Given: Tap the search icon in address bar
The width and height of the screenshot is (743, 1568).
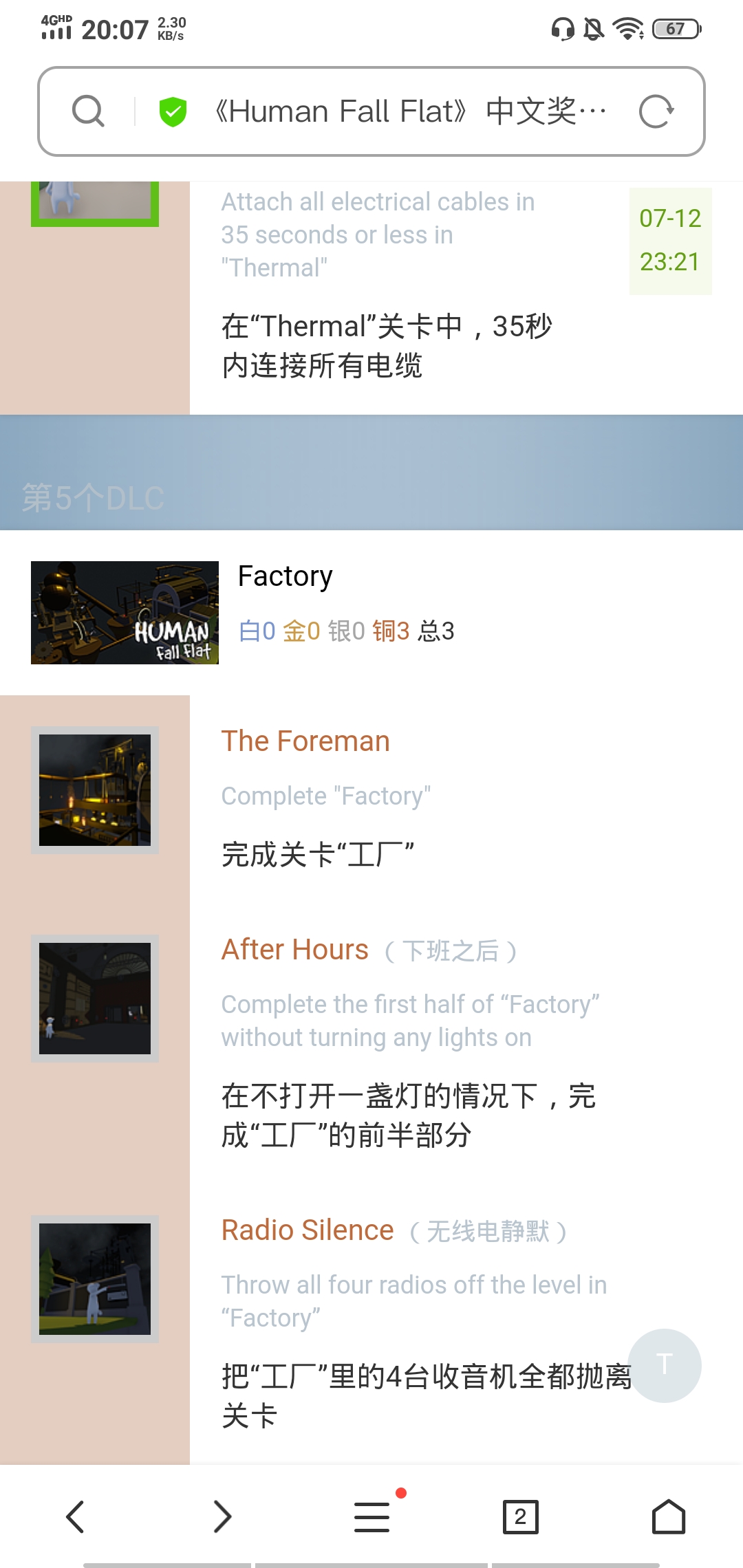Looking at the screenshot, I should 88,111.
